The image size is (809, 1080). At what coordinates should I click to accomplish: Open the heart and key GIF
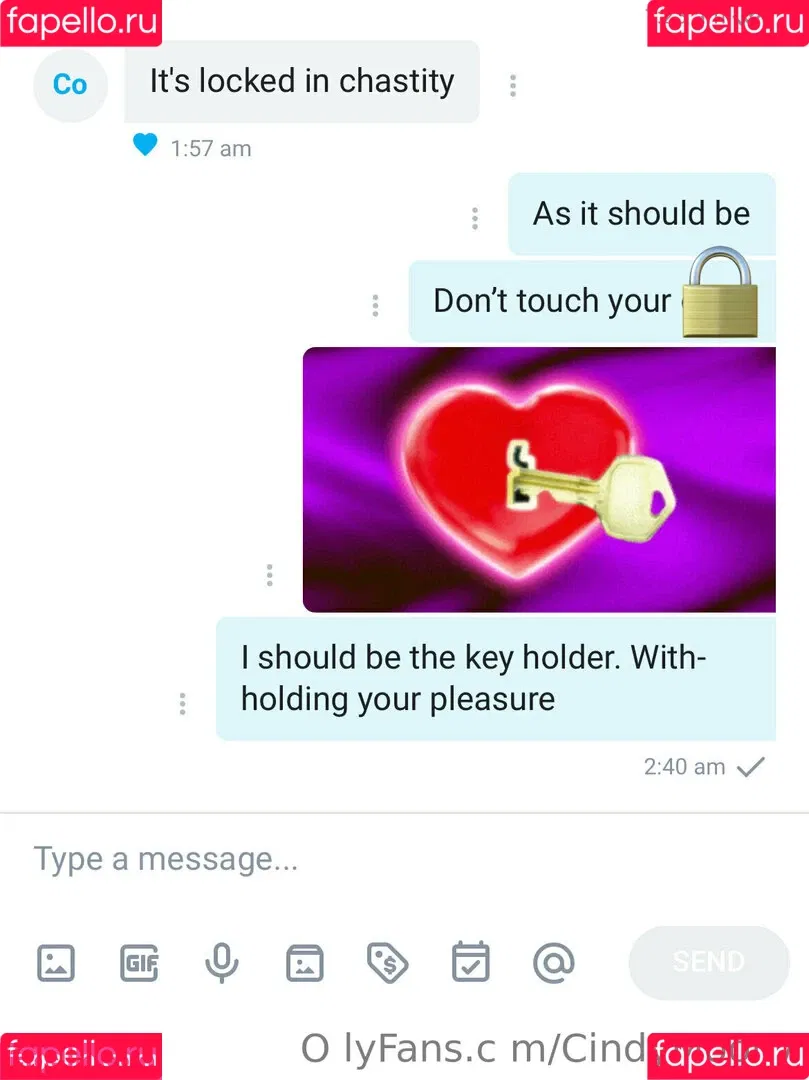click(539, 479)
